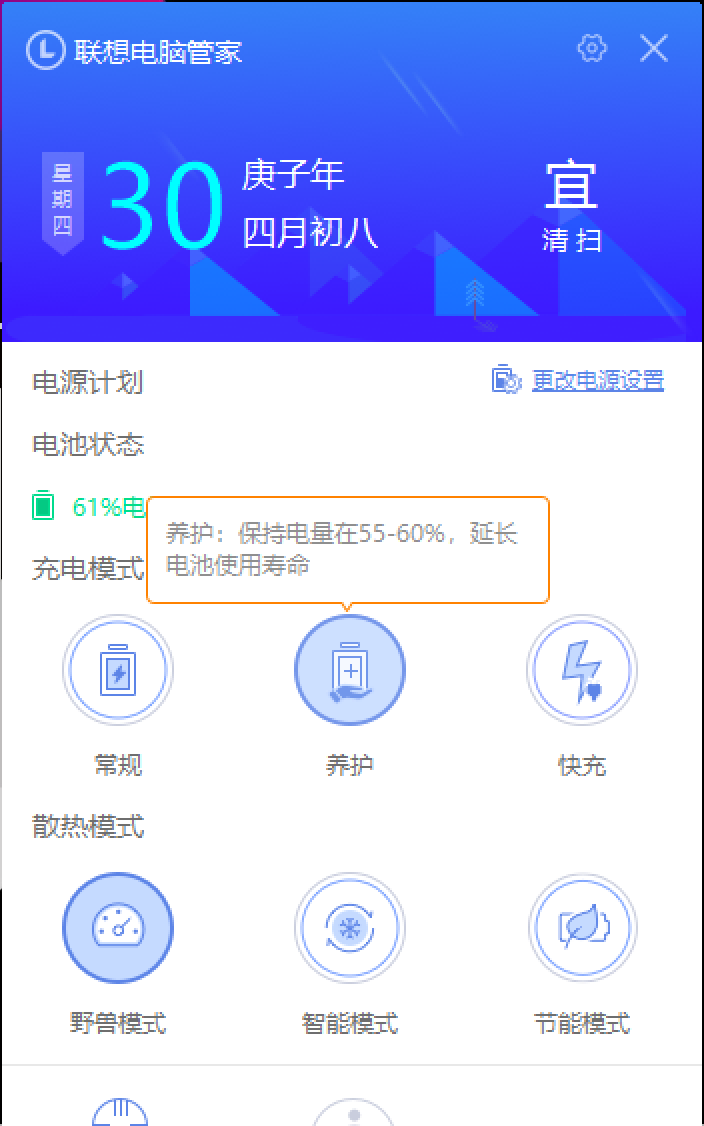Choose the 养护 charging mode

tap(350, 670)
